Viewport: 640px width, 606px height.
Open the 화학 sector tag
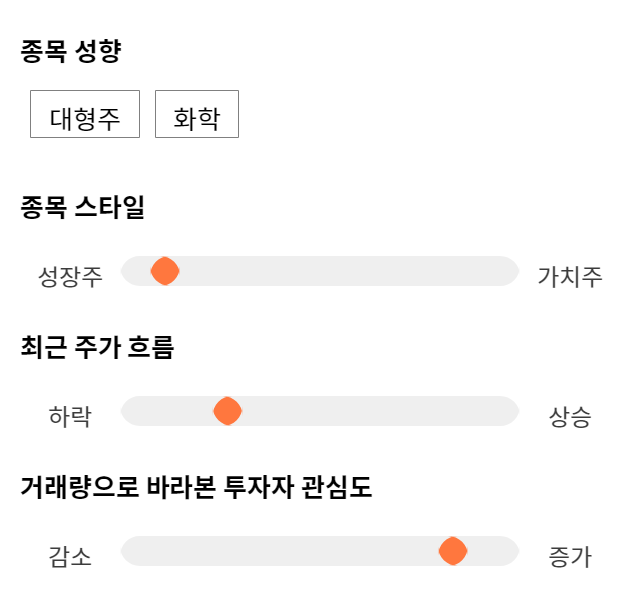coord(197,114)
